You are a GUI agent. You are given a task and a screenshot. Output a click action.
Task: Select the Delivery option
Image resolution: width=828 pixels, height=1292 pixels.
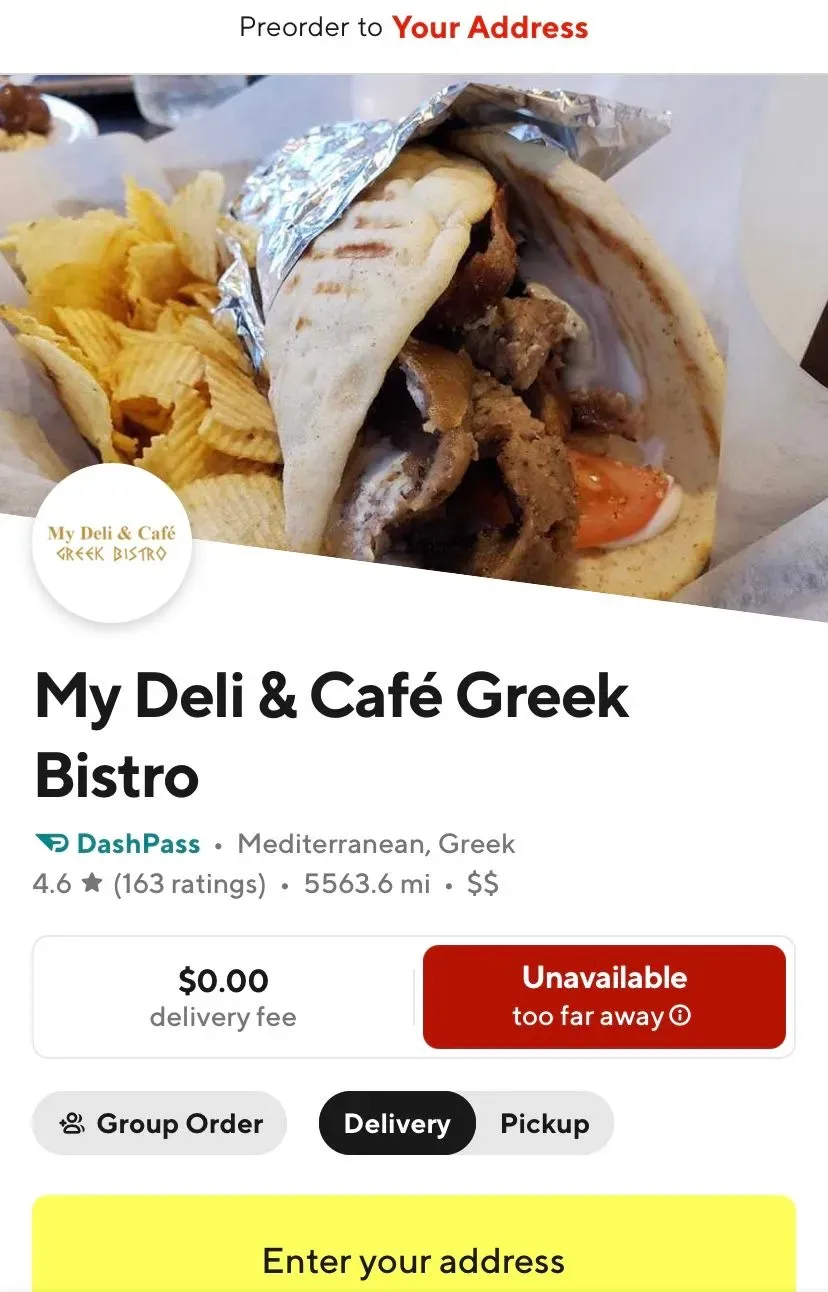[x=397, y=1123]
